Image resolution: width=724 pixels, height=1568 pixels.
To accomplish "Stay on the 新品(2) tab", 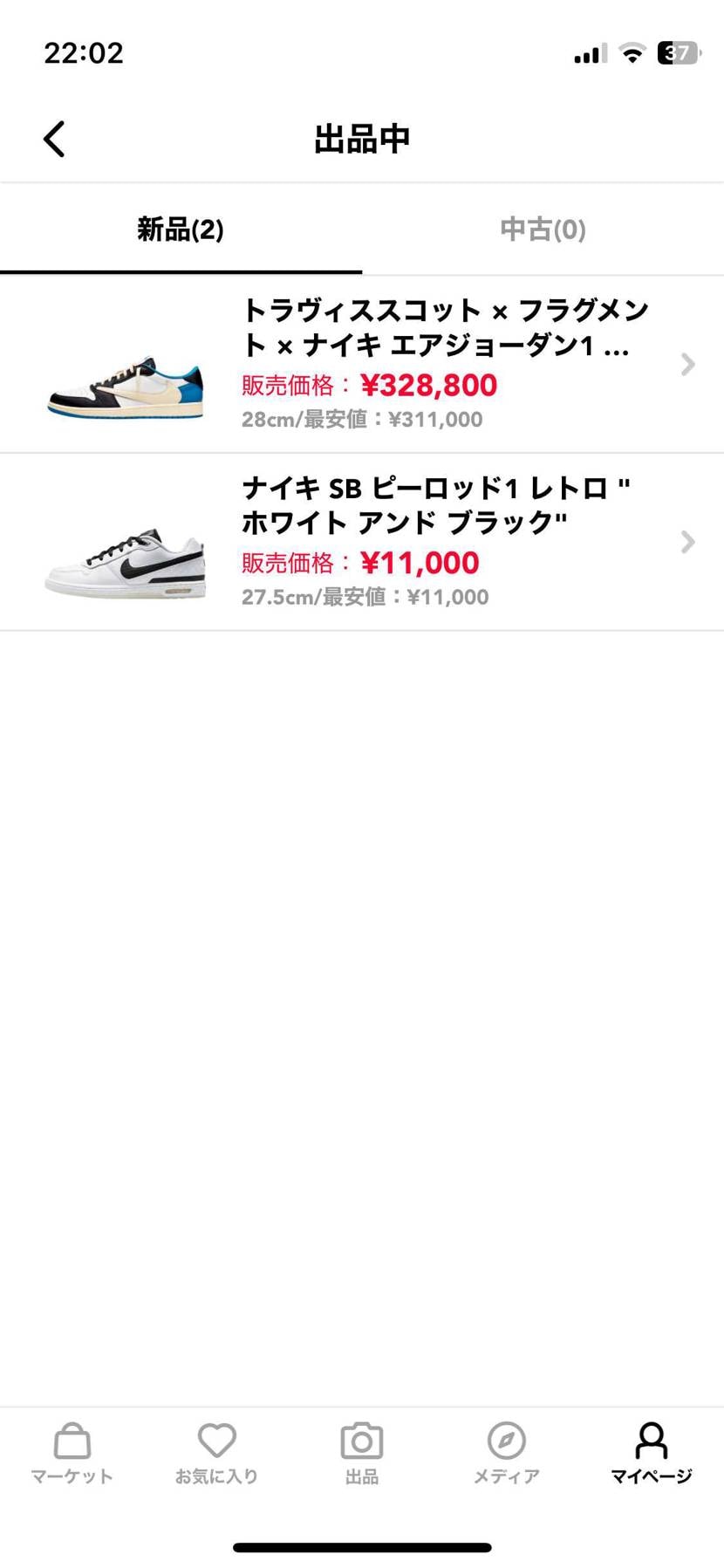I will tap(181, 229).
